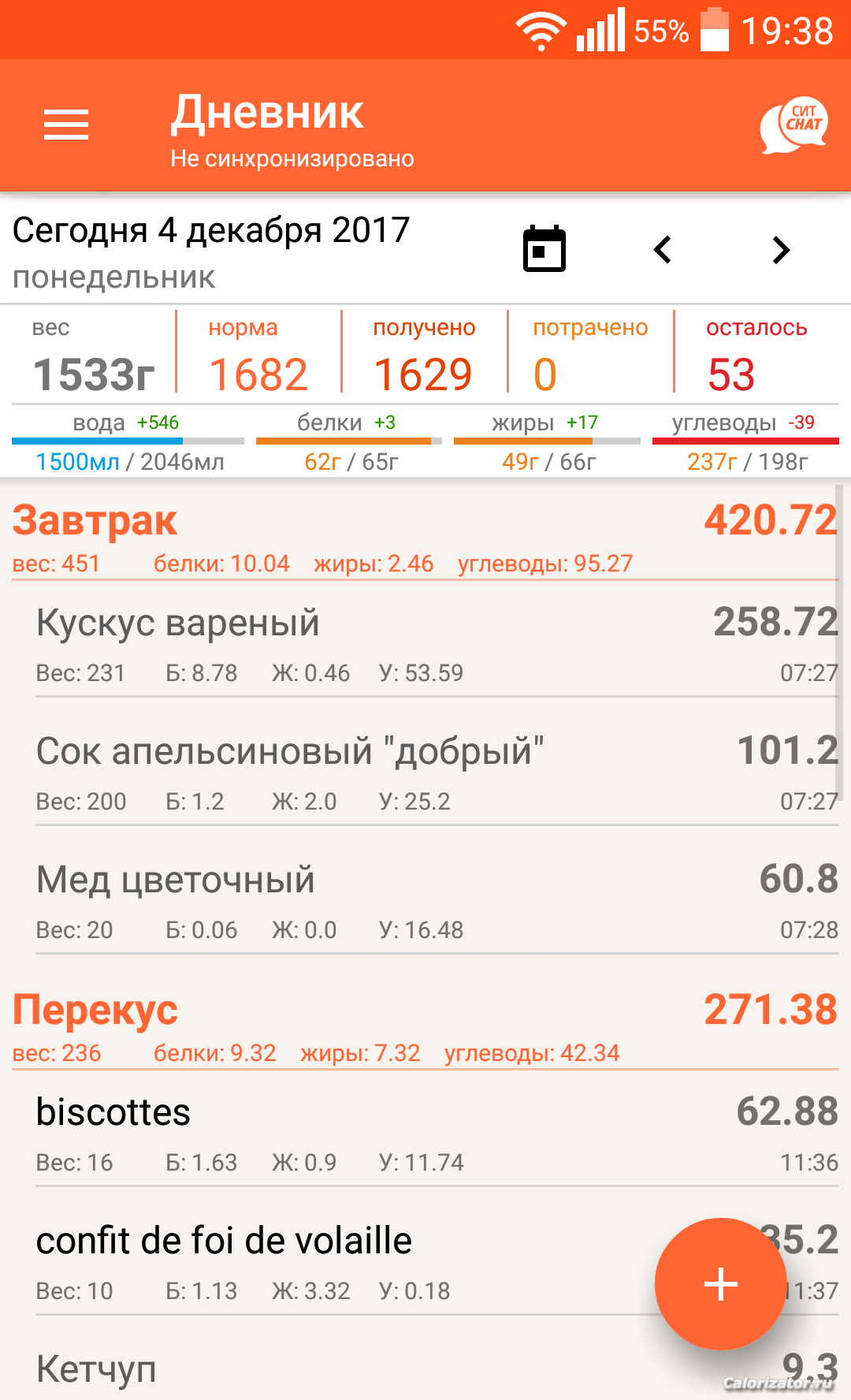Open the confit de foi de volaille entry
The image size is (851, 1400).
click(x=347, y=1262)
